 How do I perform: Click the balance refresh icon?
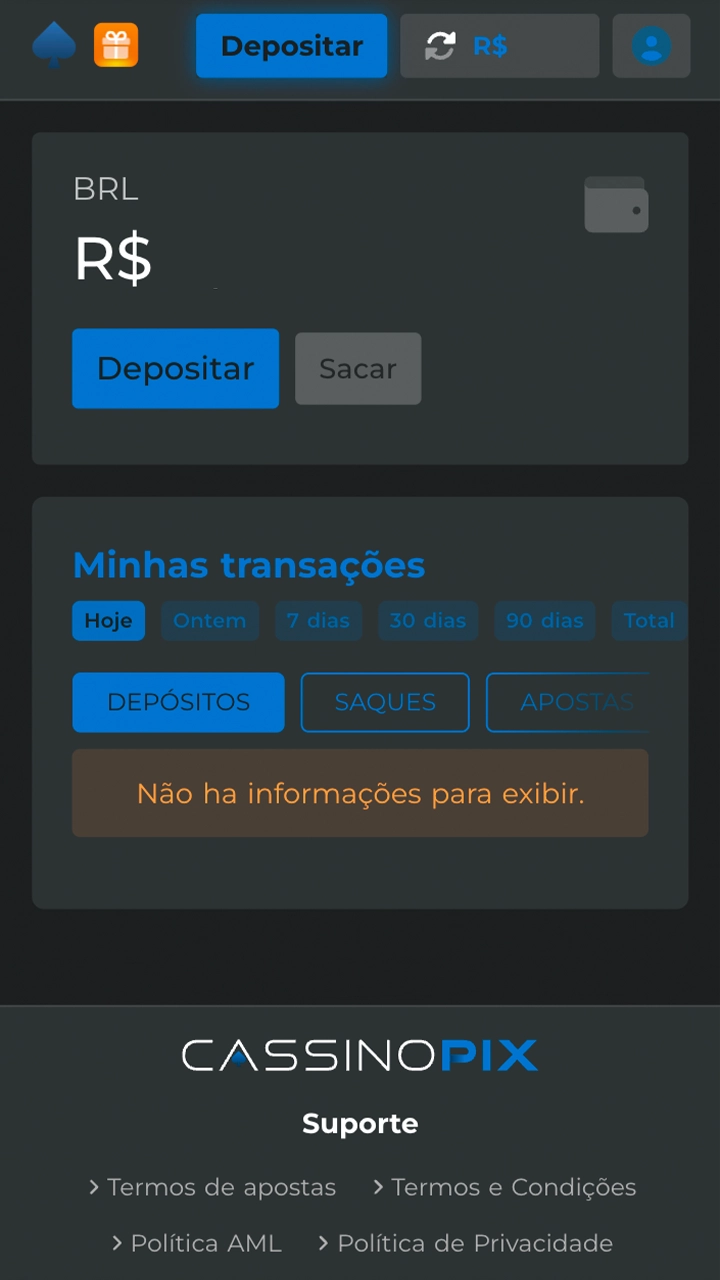click(x=440, y=45)
